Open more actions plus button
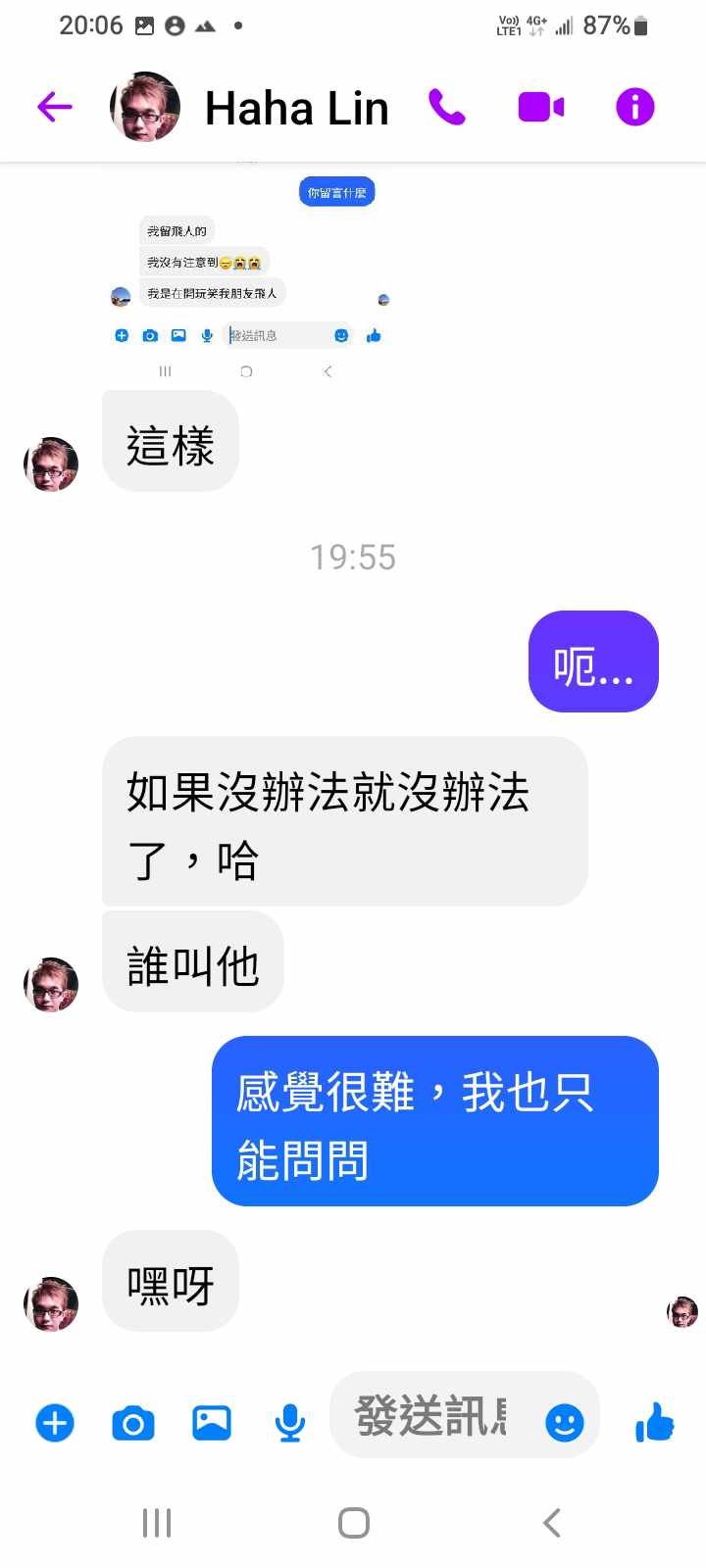Screen dimensions: 706x1568 click(55, 1422)
